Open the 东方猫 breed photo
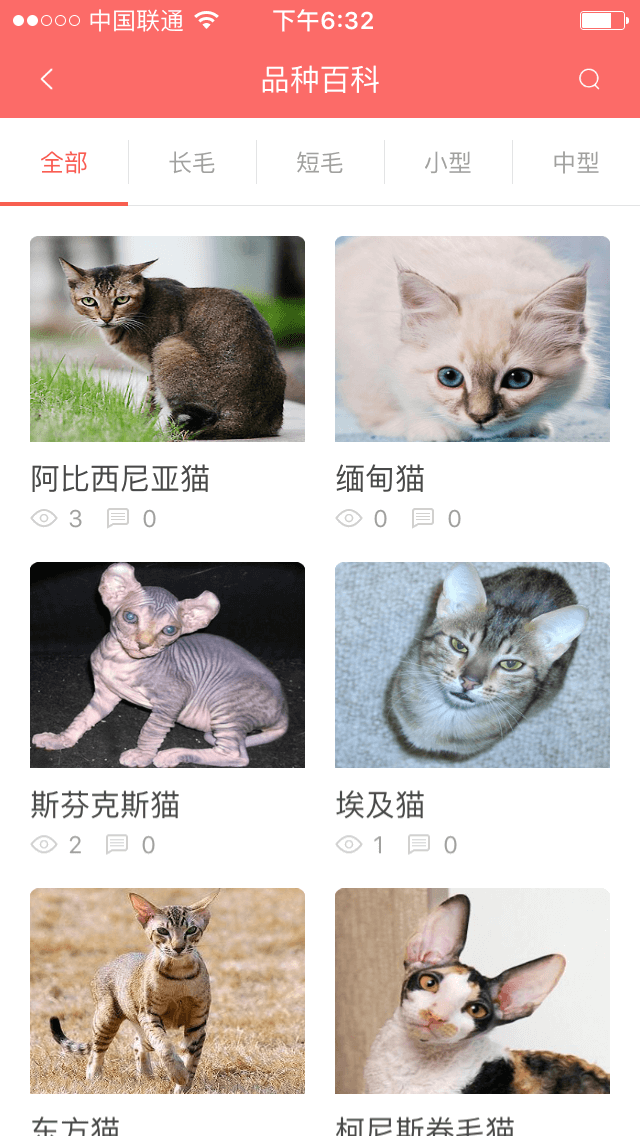The image size is (640, 1136). [x=167, y=990]
